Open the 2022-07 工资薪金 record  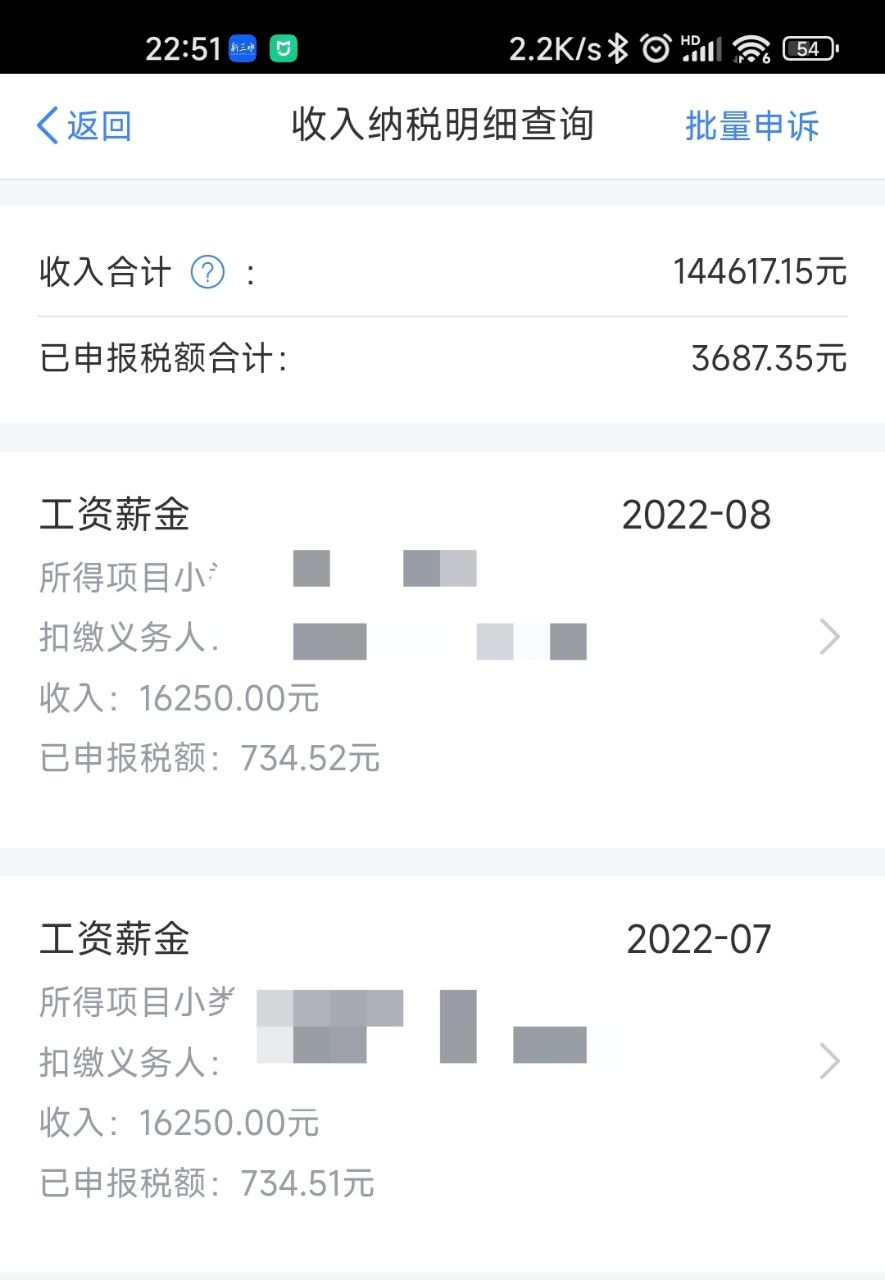coord(442,1061)
